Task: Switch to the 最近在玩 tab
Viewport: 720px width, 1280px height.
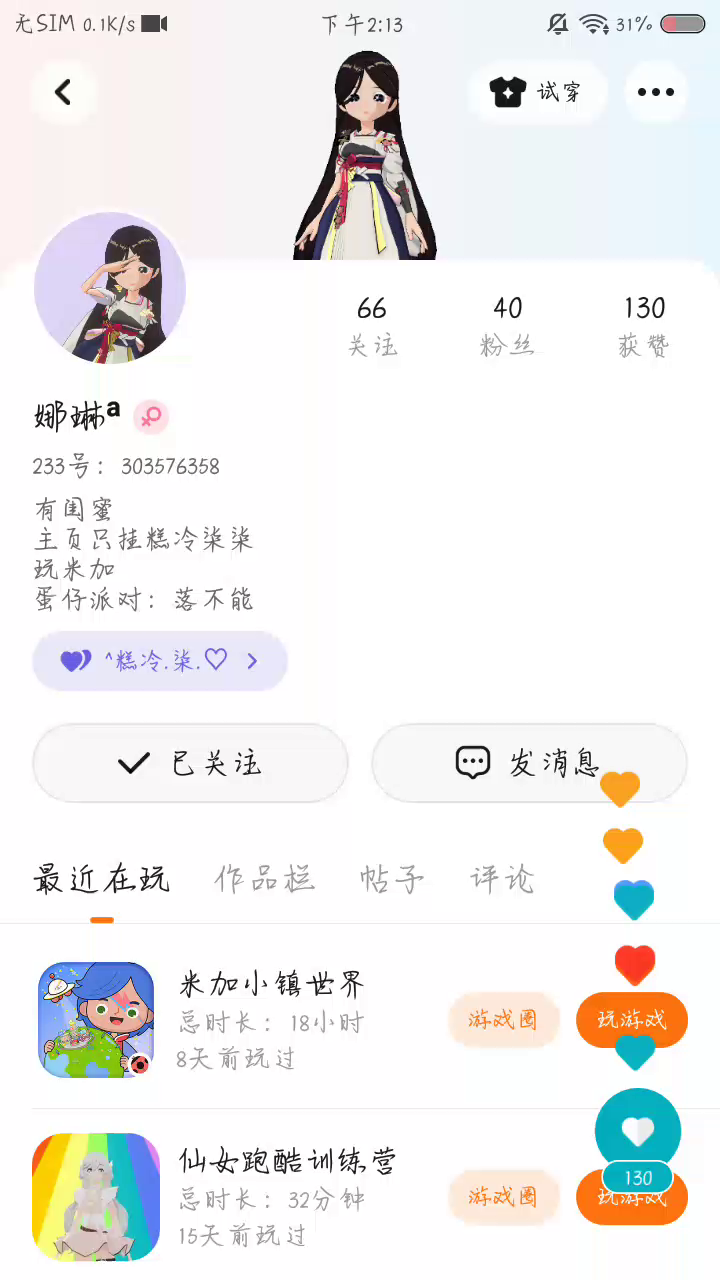Action: click(x=102, y=879)
